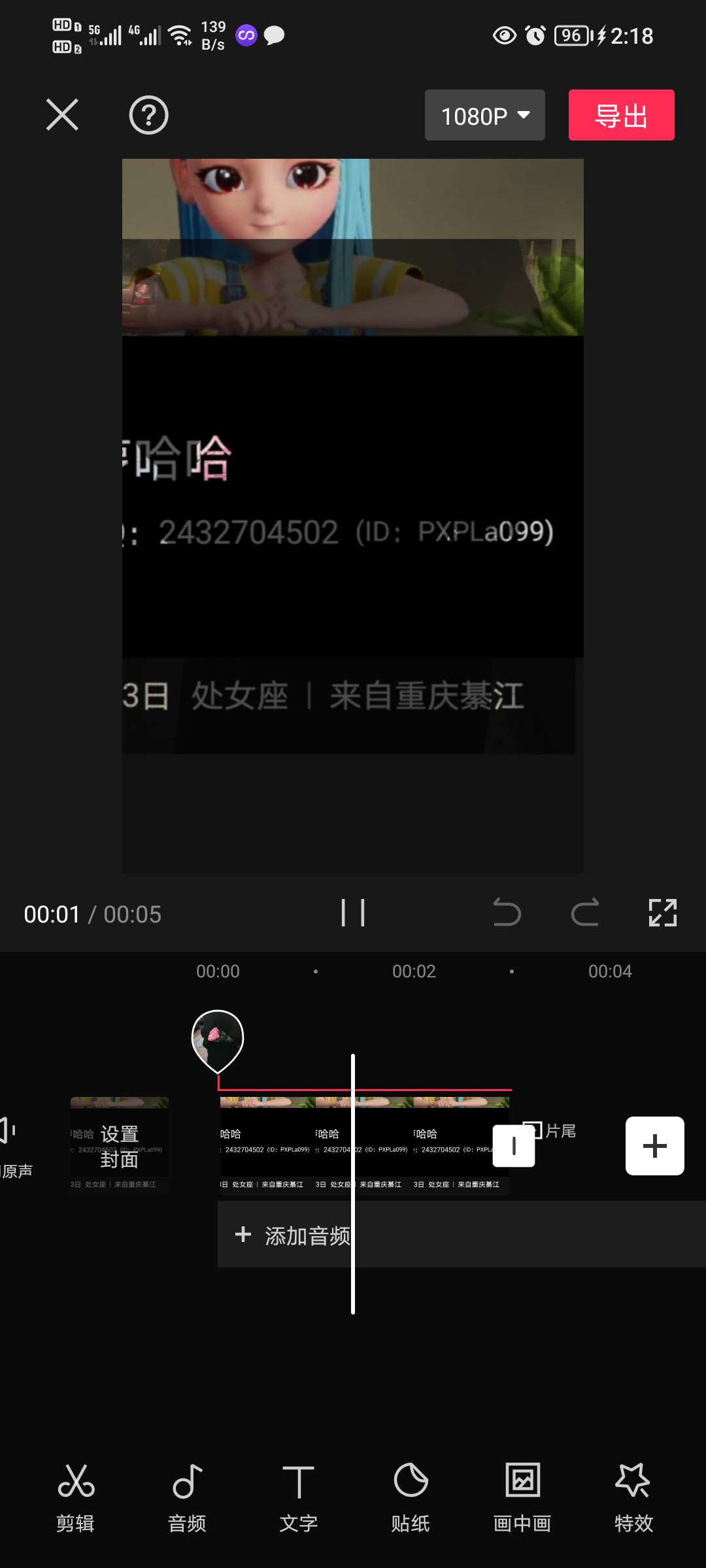Enter fullscreen preview mode
706x1568 pixels.
[662, 913]
